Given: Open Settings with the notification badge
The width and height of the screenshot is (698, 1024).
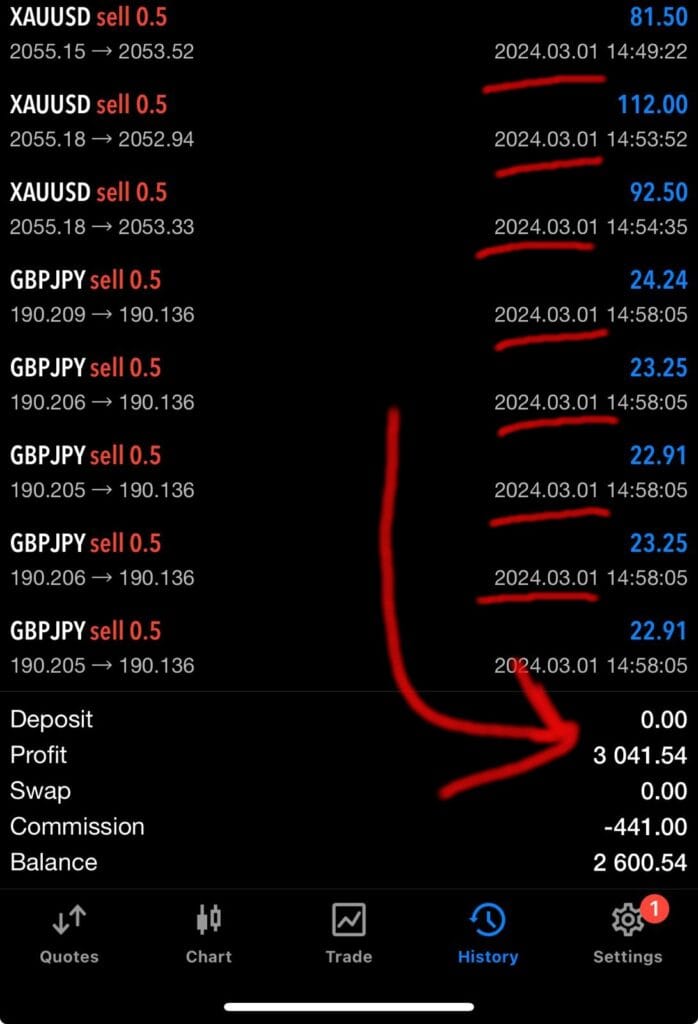Looking at the screenshot, I should [x=627, y=934].
